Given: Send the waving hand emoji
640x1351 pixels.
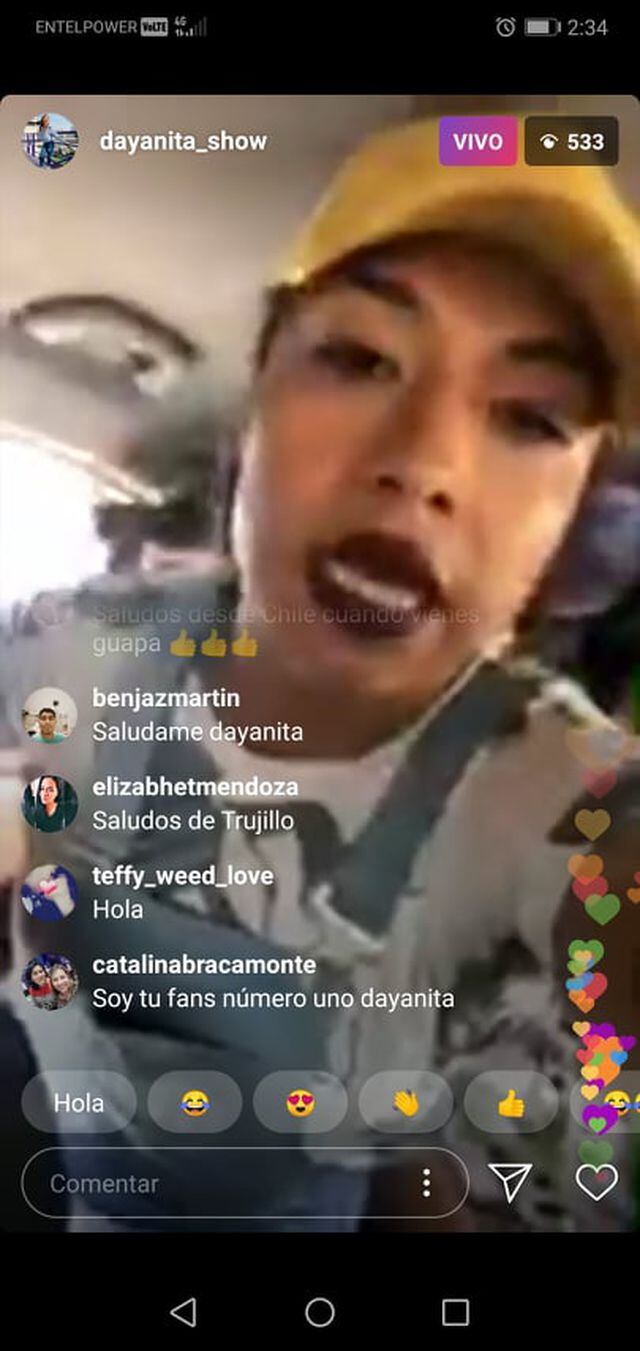Looking at the screenshot, I should point(406,1103).
